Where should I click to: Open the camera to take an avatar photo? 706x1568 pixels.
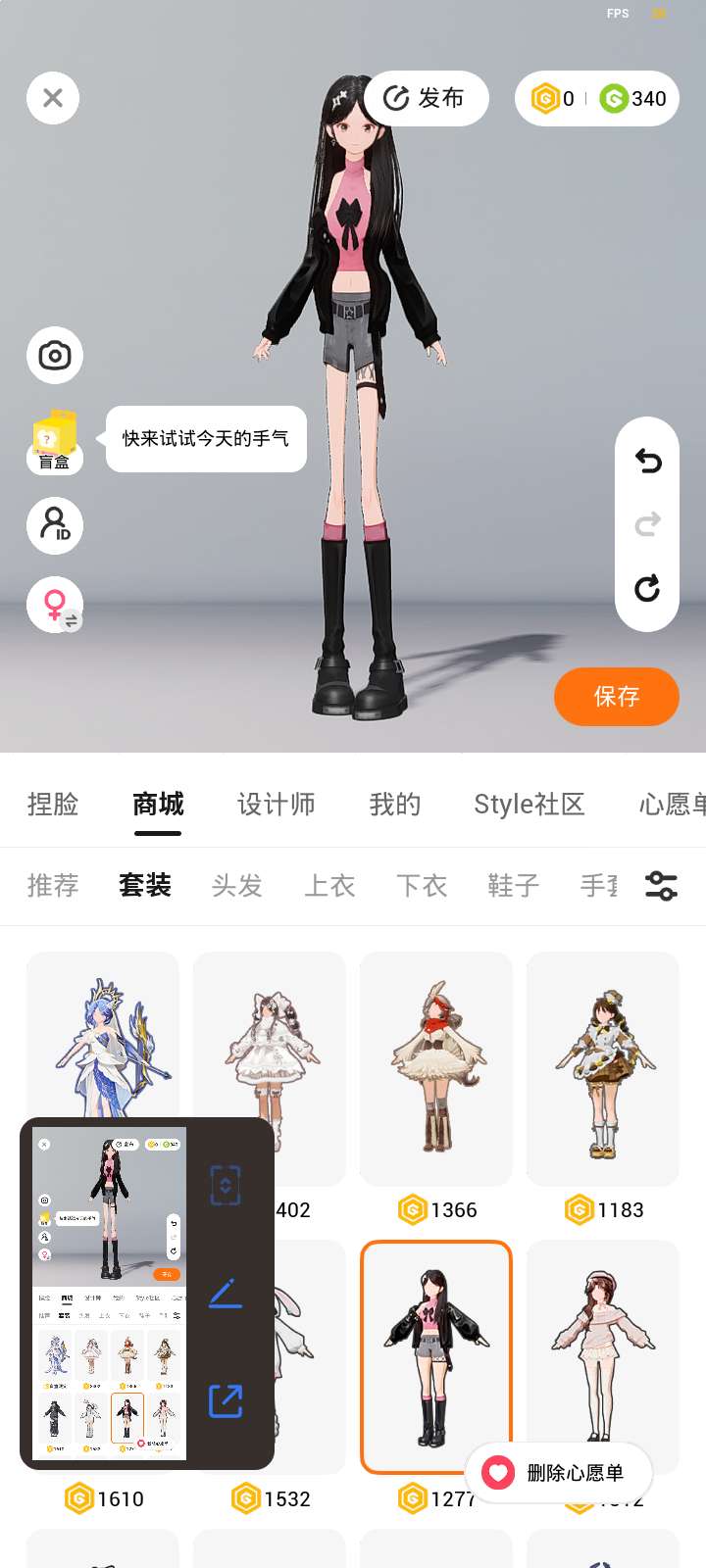[x=55, y=355]
